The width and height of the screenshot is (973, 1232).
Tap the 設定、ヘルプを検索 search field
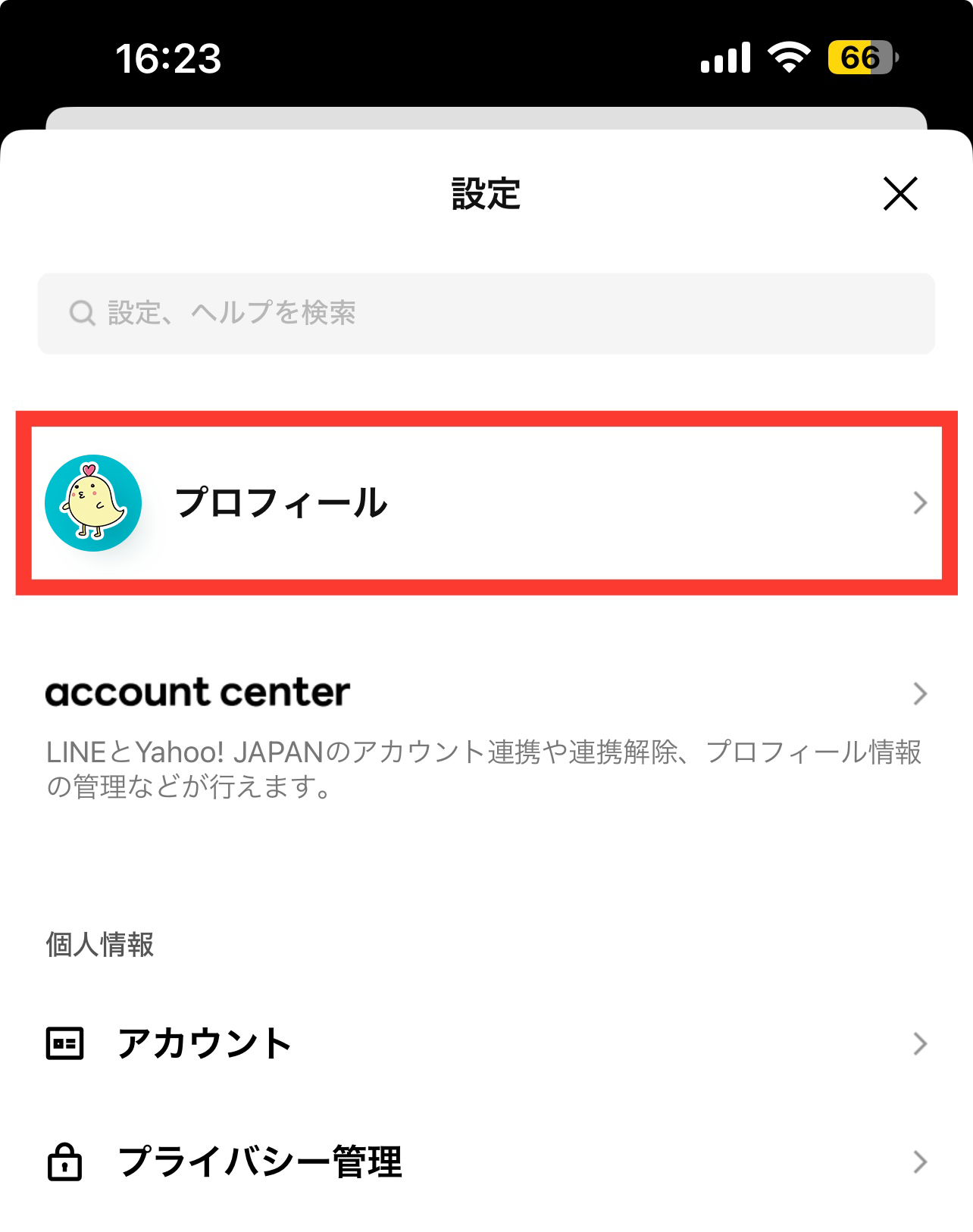coord(486,313)
